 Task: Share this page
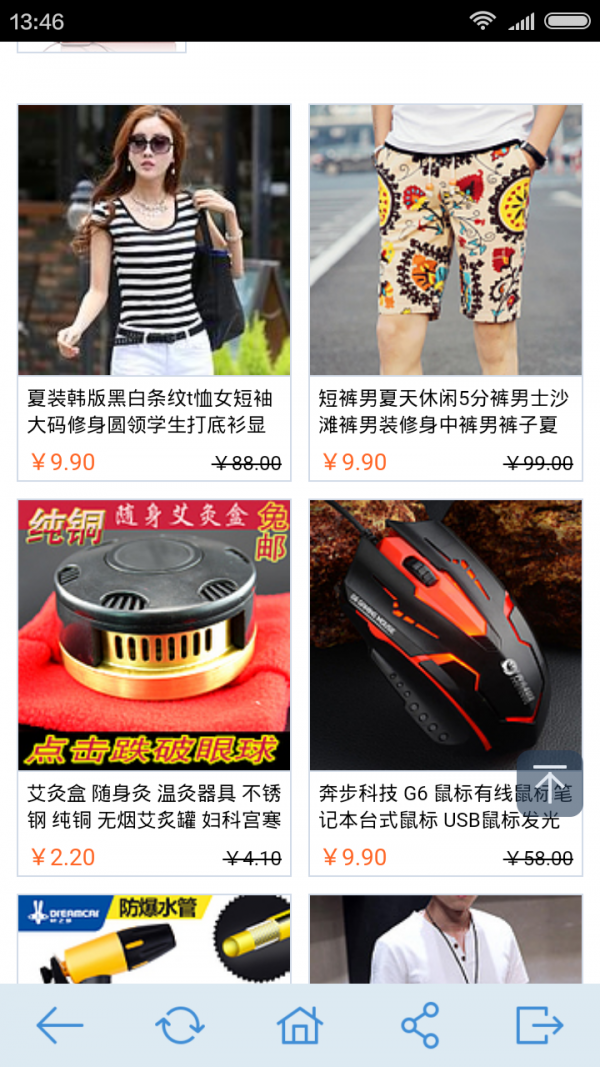[x=420, y=1025]
